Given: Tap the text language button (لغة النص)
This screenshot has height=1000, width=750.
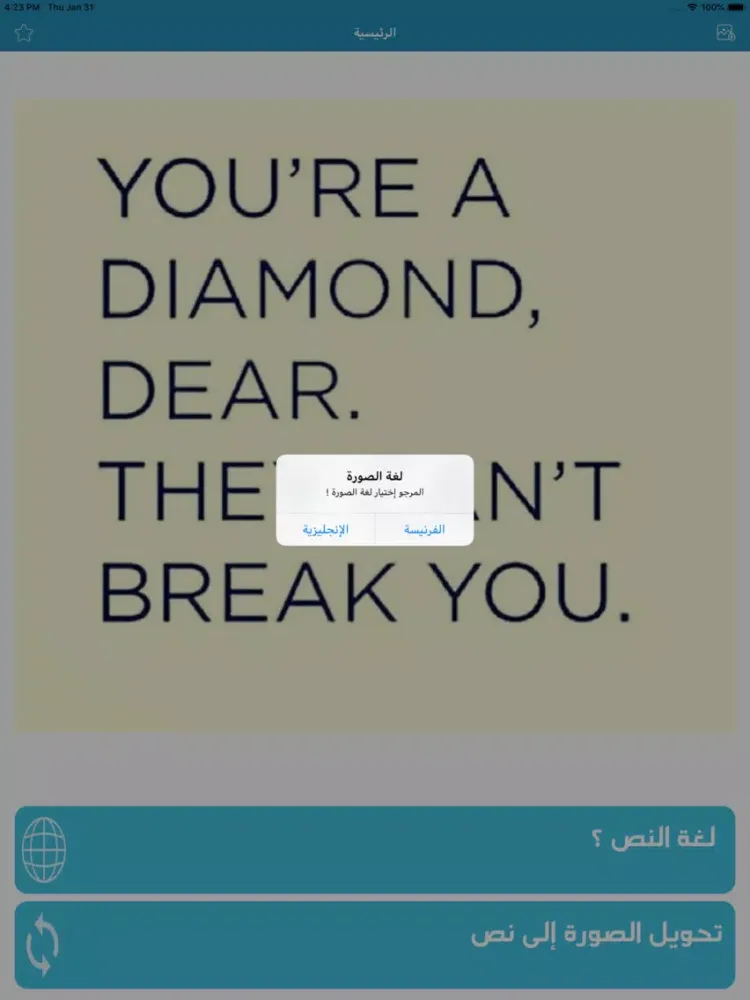Looking at the screenshot, I should (375, 849).
